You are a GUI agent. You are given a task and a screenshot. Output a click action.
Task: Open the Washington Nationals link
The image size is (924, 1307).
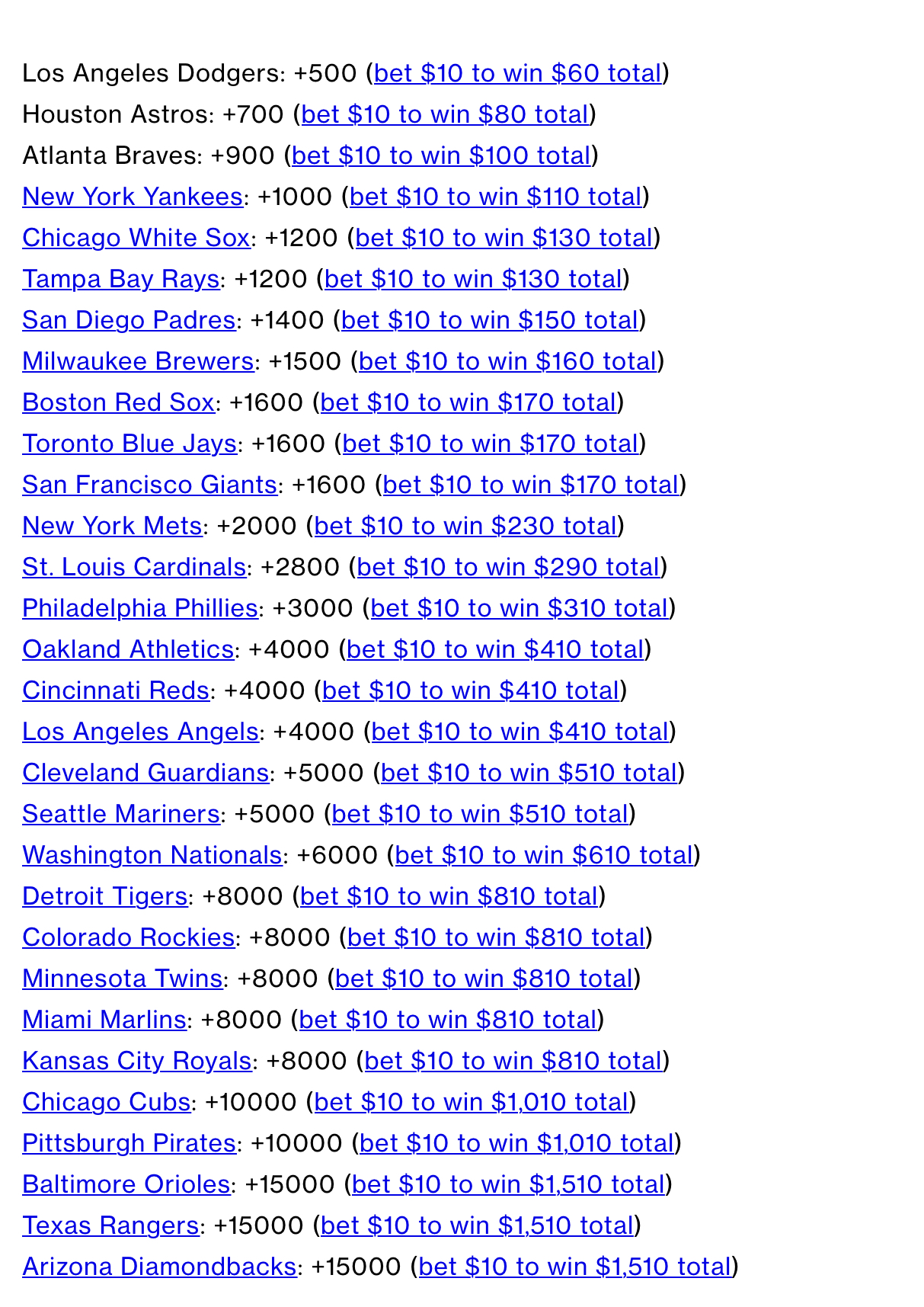[152, 855]
